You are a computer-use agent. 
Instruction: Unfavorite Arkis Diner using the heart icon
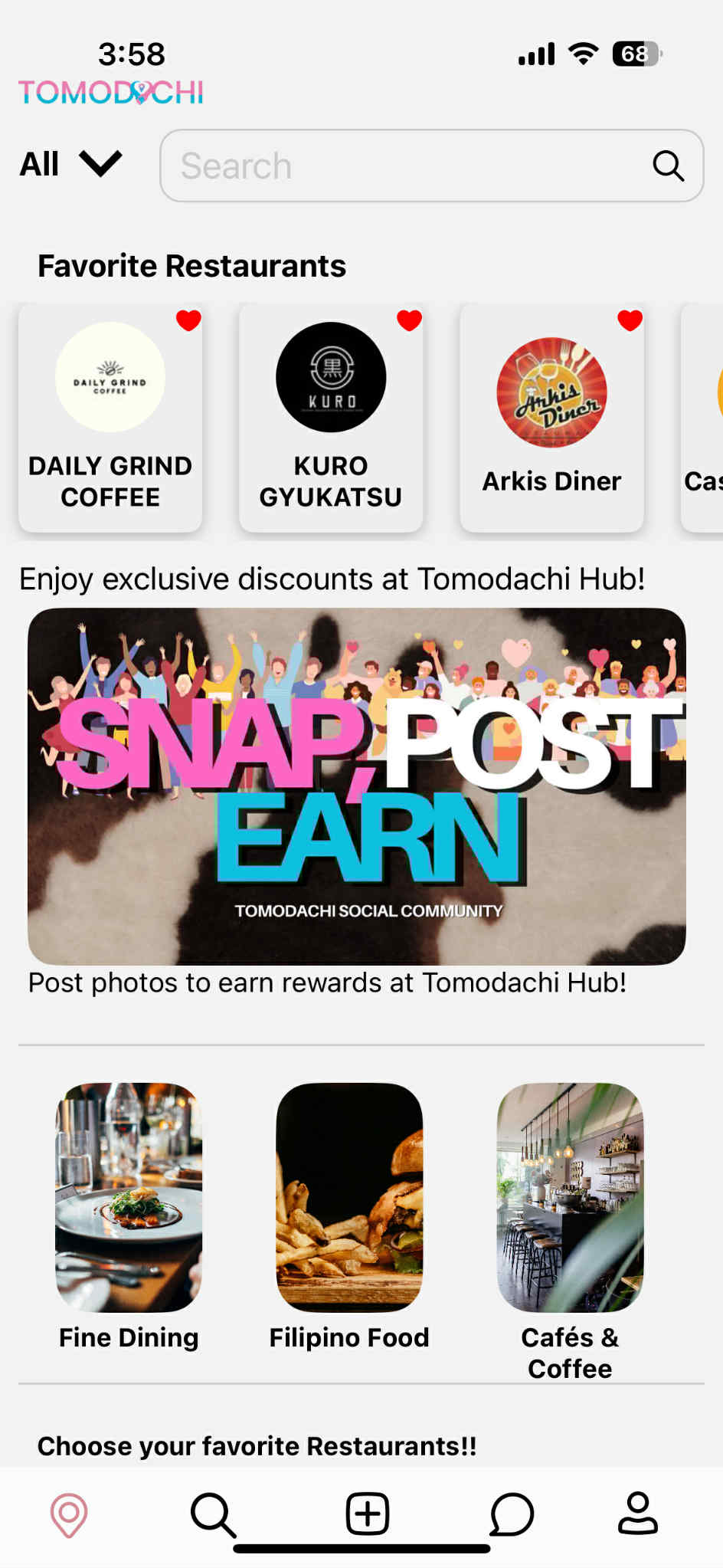630,322
